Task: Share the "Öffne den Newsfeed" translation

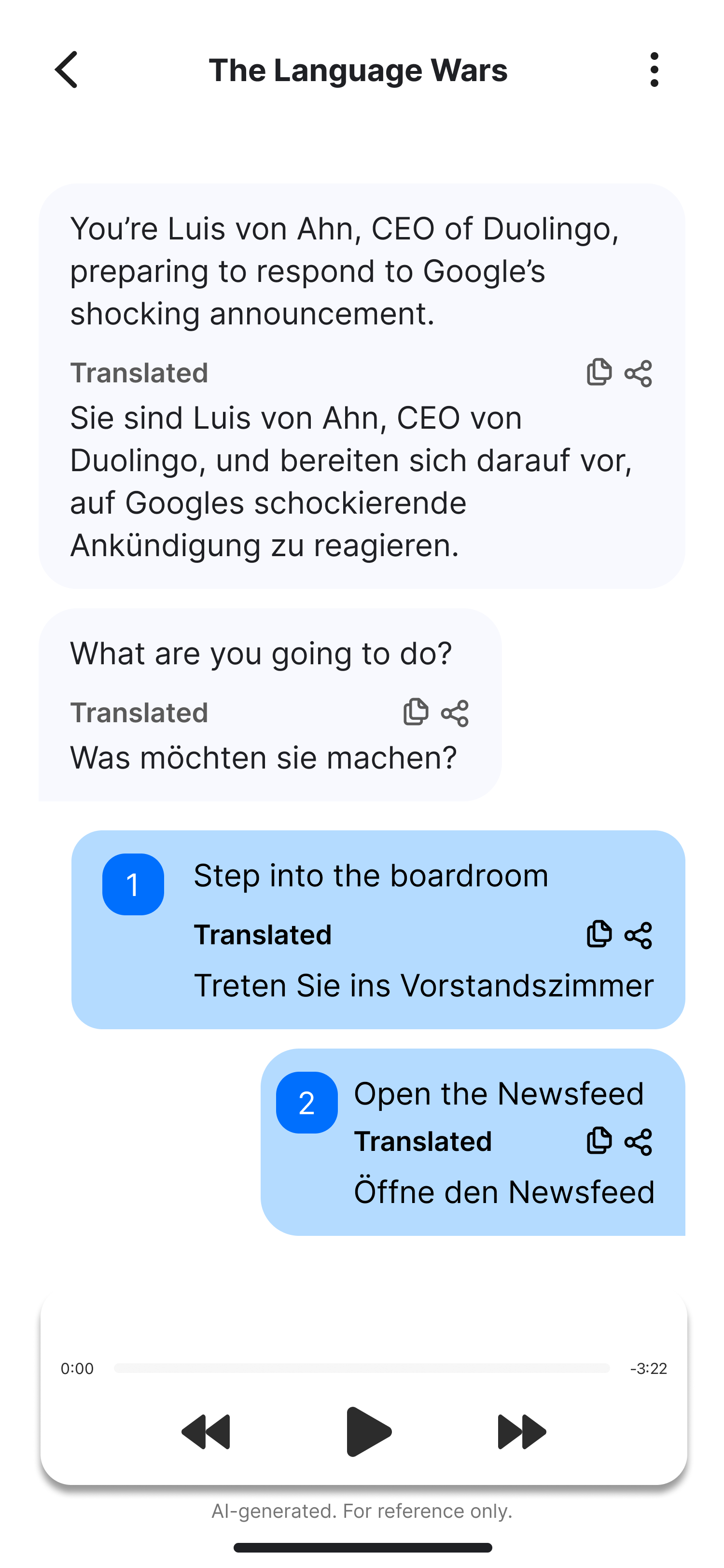Action: (x=638, y=1141)
